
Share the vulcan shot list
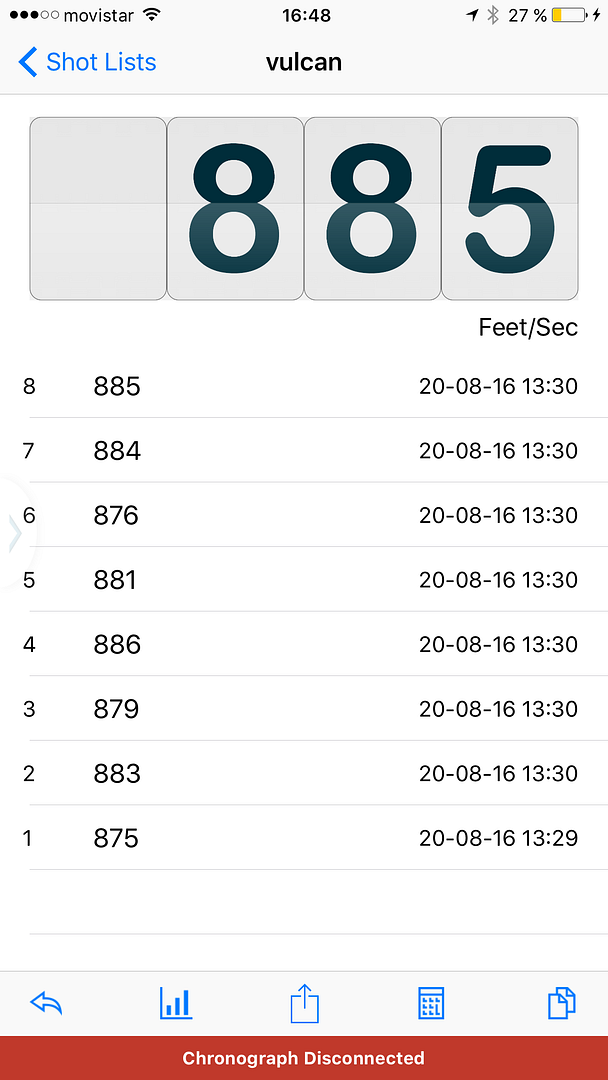(304, 1003)
